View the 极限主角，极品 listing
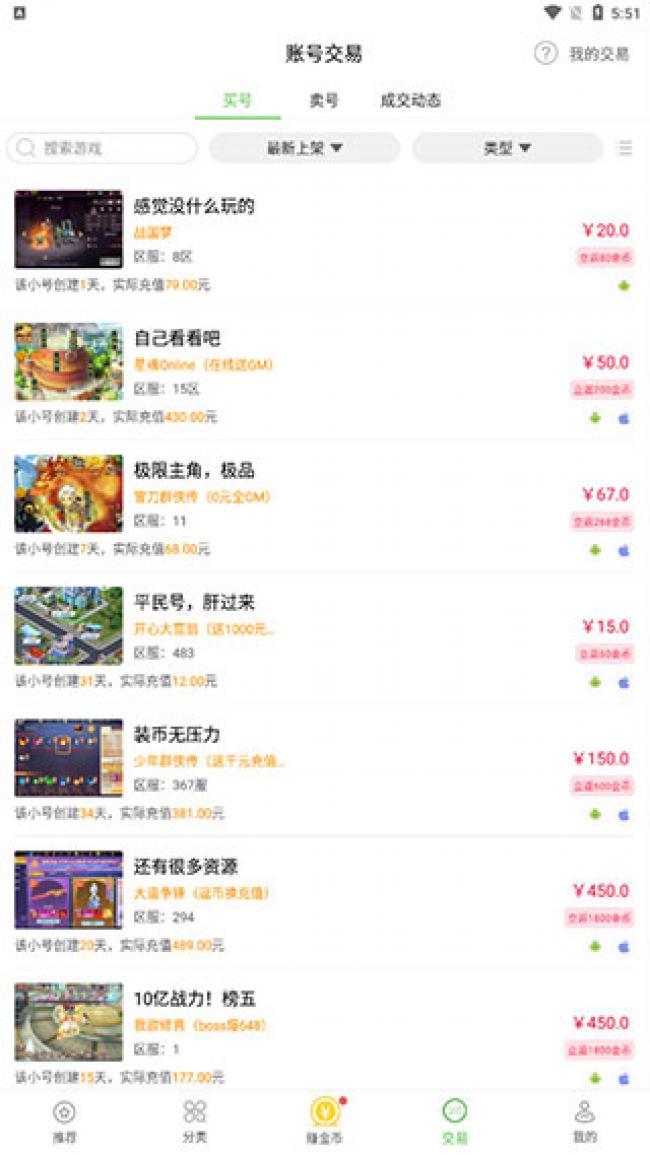The width and height of the screenshot is (650, 1155). click(194, 471)
